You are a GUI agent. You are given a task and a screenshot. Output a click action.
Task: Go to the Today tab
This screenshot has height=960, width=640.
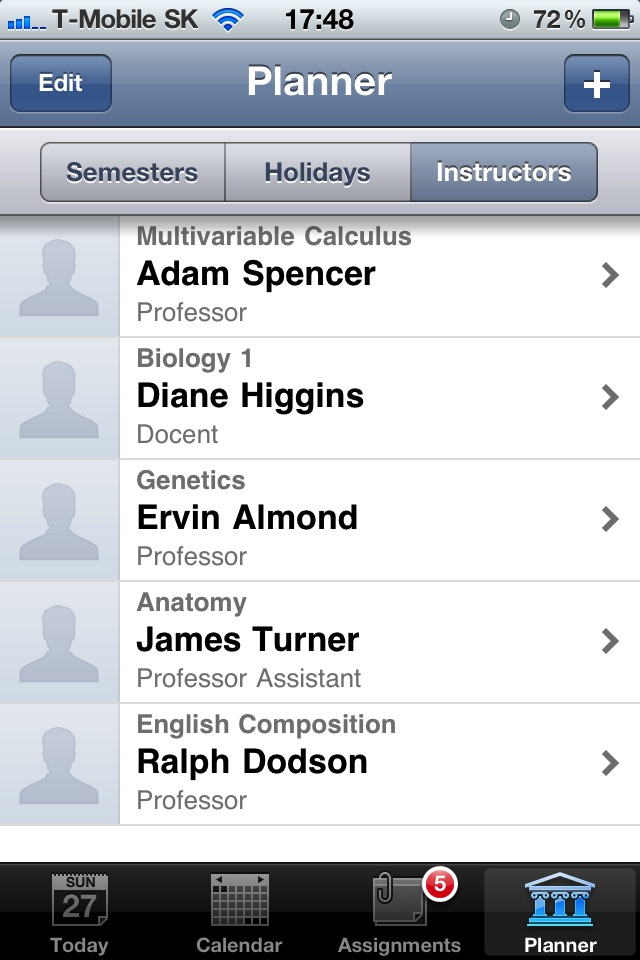[x=79, y=912]
